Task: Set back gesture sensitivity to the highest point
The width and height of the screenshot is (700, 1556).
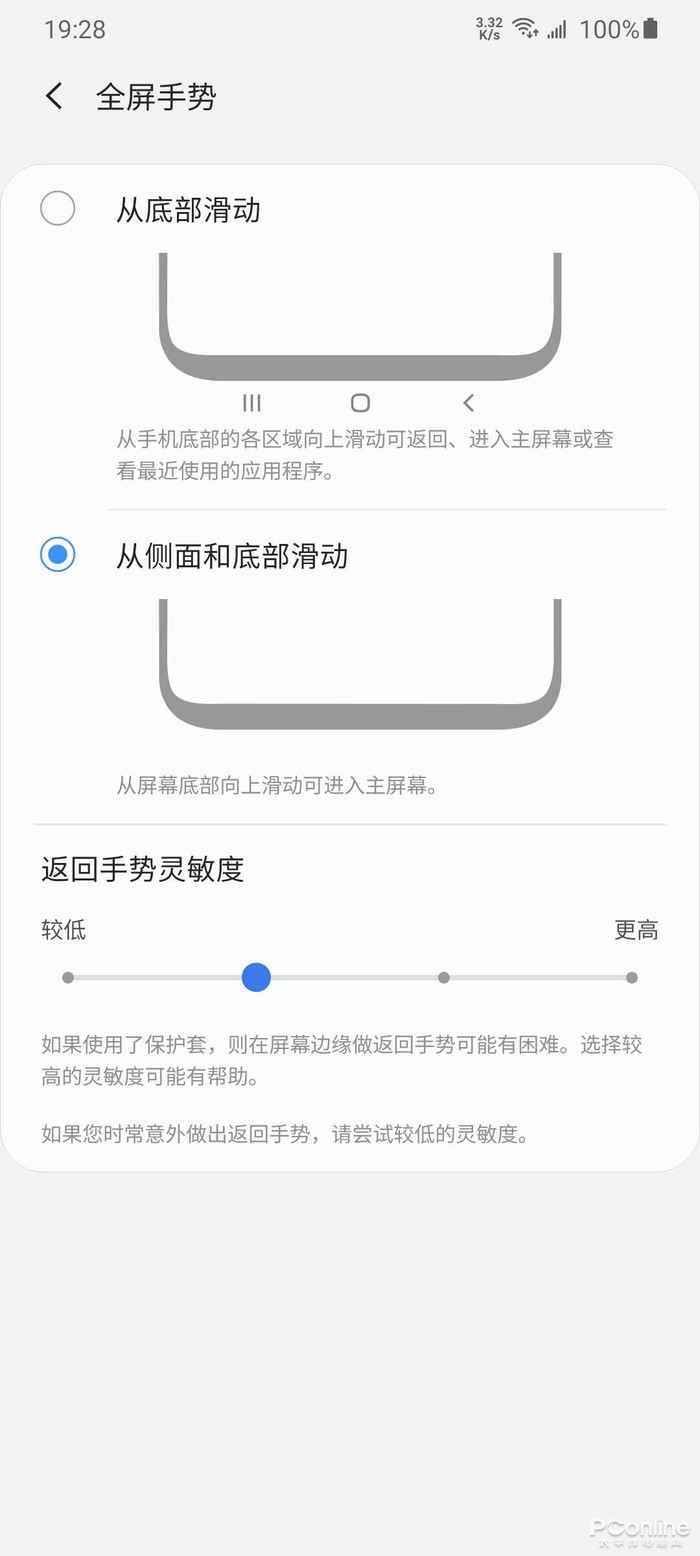Action: 631,977
